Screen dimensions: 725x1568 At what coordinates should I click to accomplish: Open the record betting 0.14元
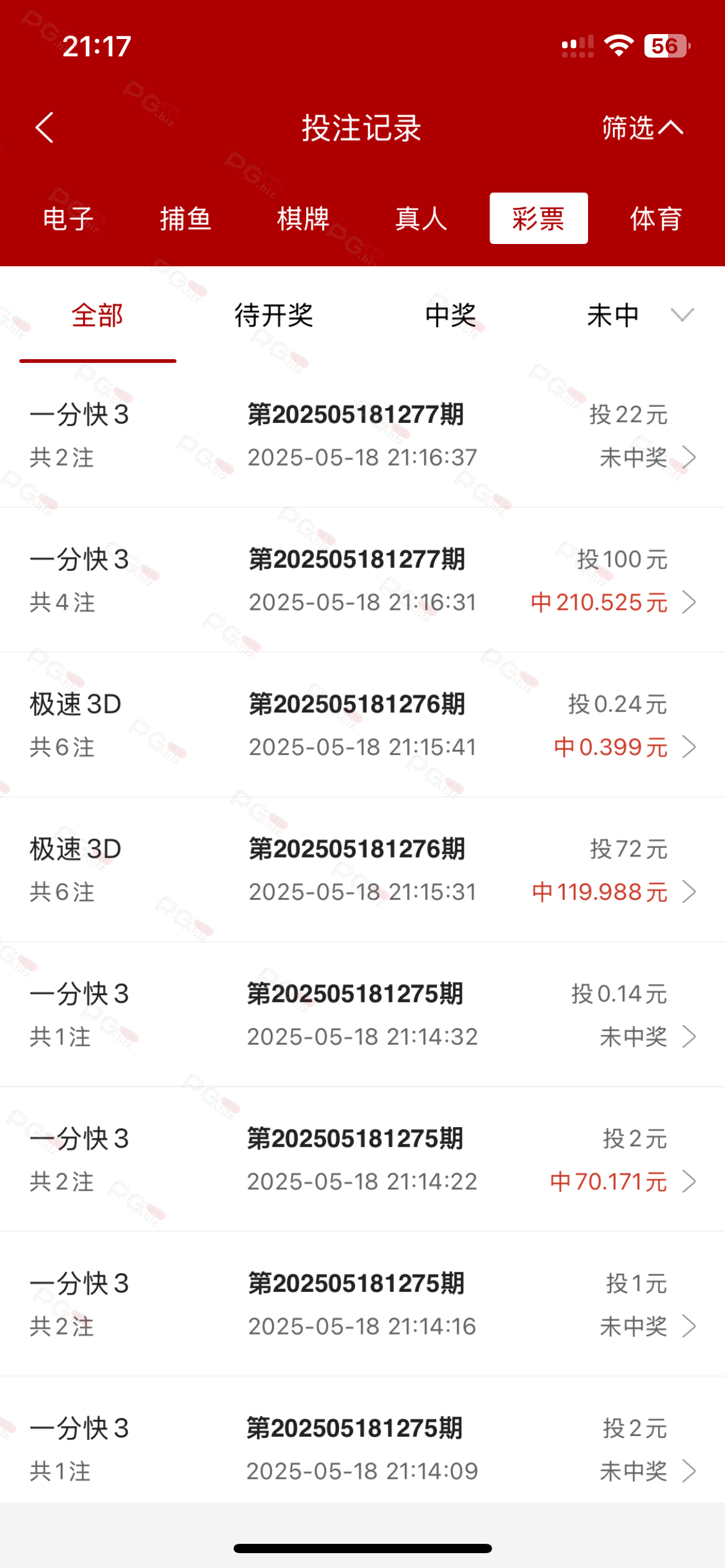(362, 1015)
